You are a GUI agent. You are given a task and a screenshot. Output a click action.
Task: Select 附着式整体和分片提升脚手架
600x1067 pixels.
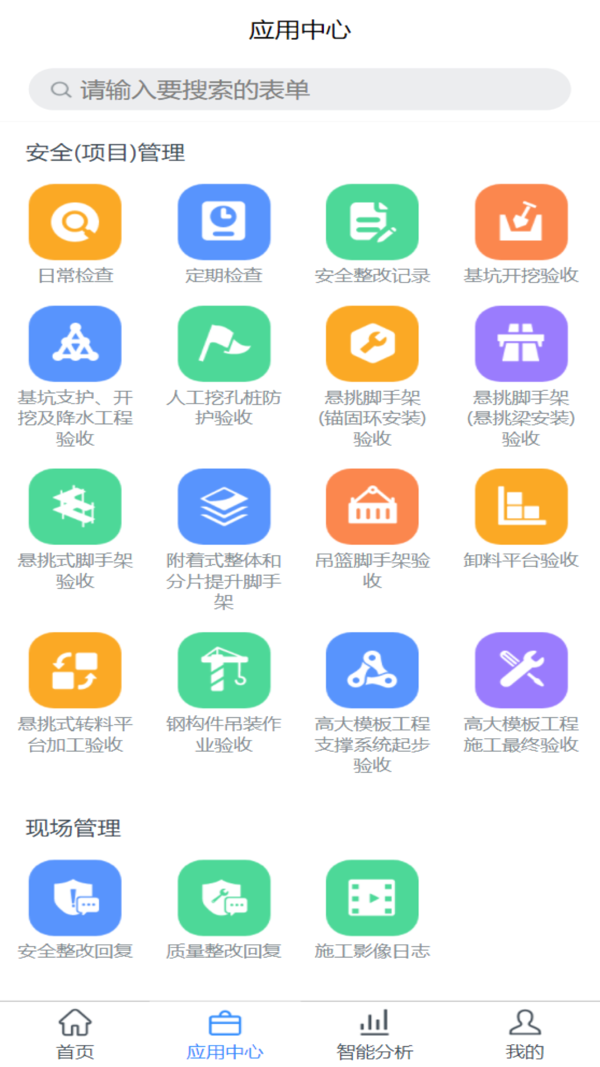tap(224, 508)
